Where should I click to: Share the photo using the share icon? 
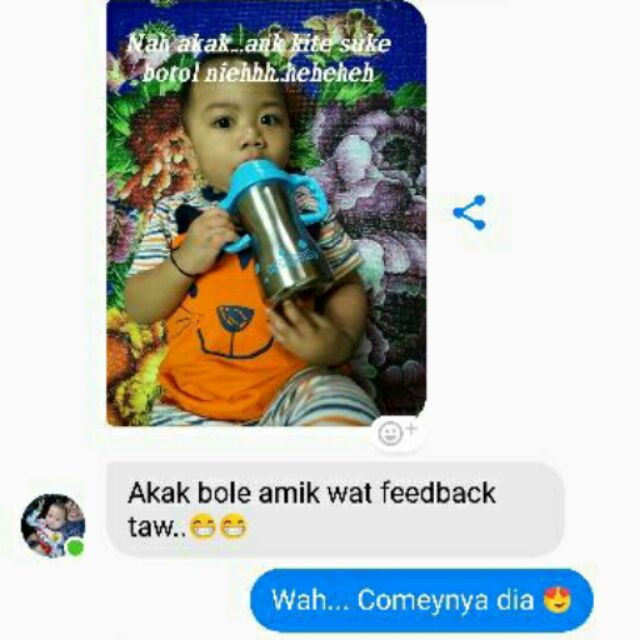click(470, 213)
